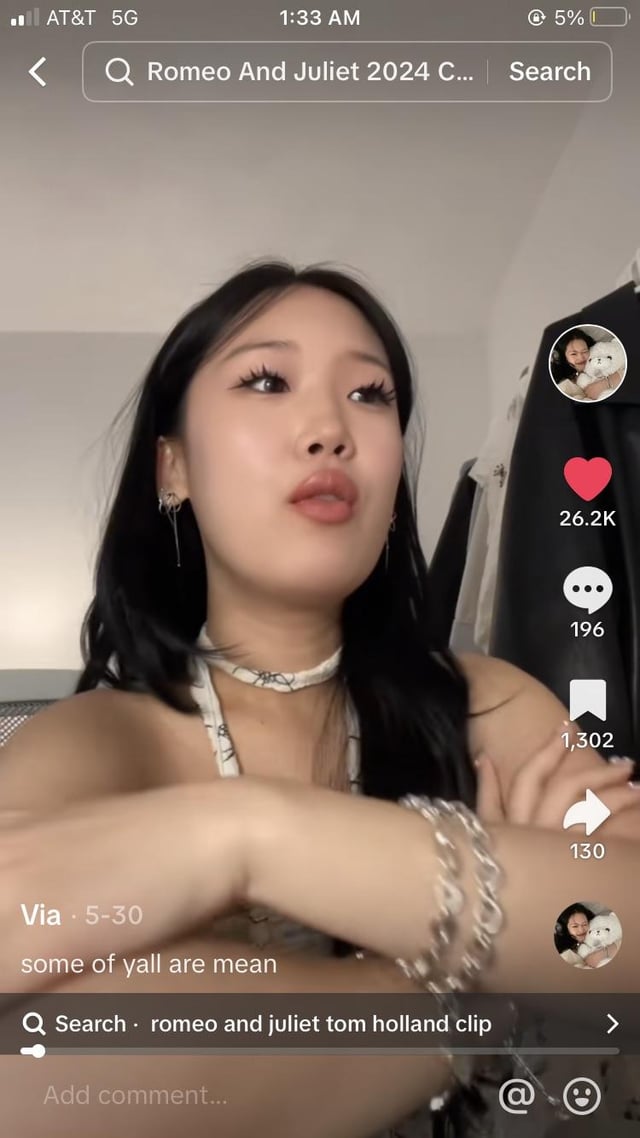The height and width of the screenshot is (1138, 640).
Task: Seek using the video progress bar
Action: coord(320,1050)
